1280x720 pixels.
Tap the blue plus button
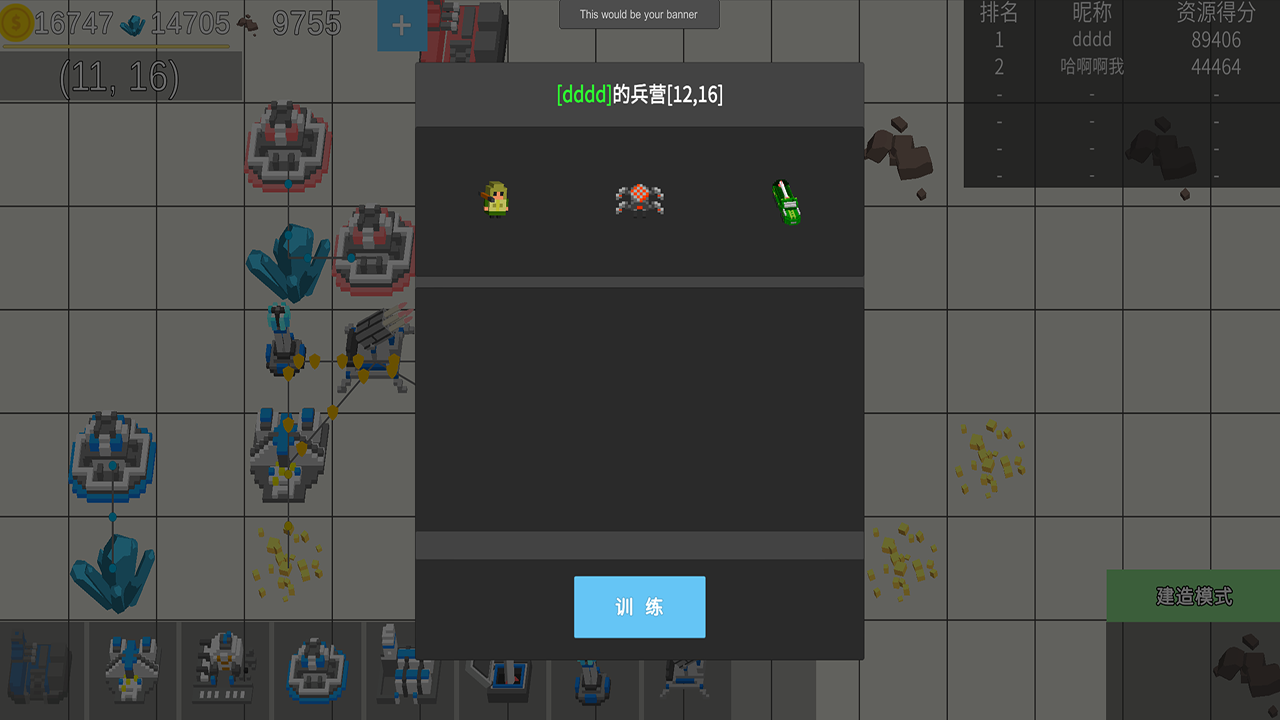(402, 26)
